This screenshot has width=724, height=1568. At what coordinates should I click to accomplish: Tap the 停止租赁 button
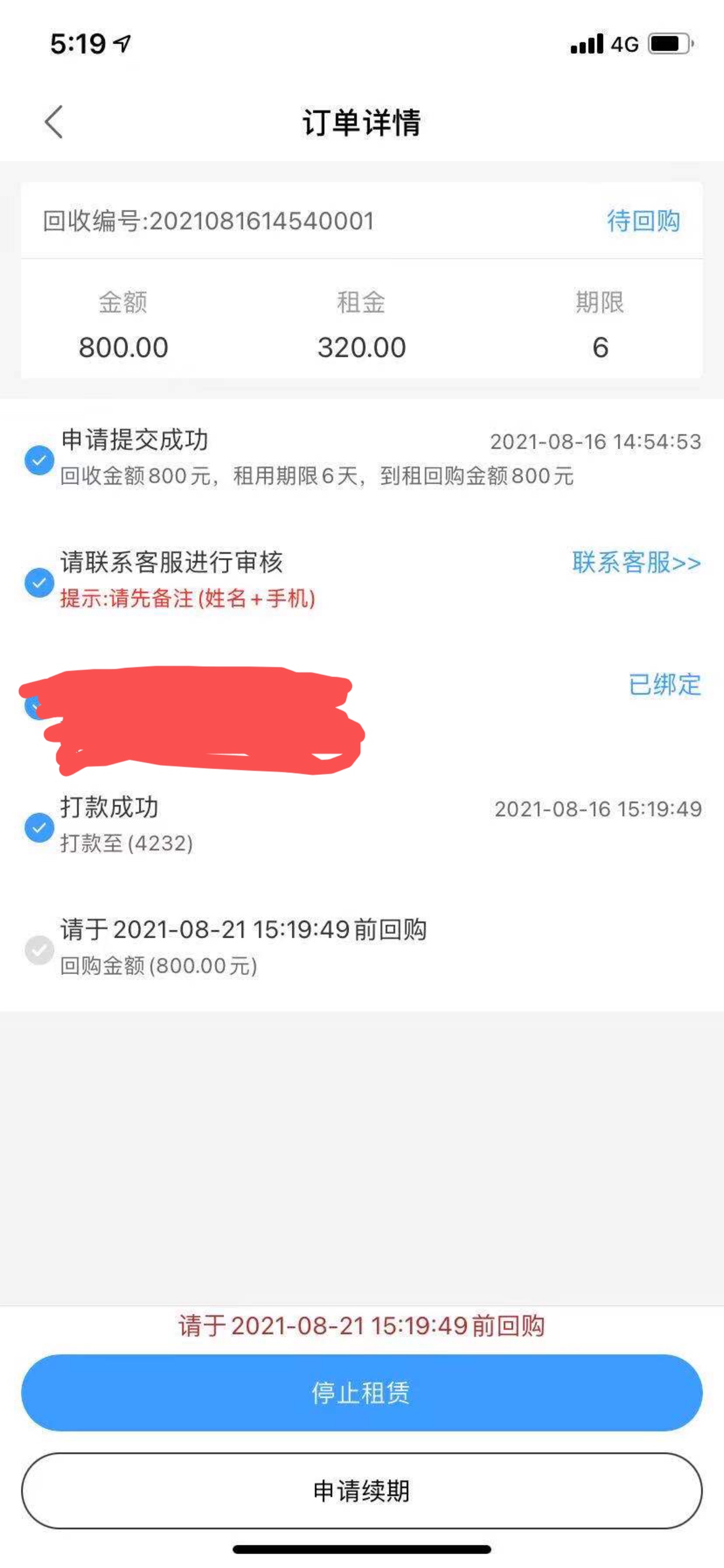(x=361, y=1392)
